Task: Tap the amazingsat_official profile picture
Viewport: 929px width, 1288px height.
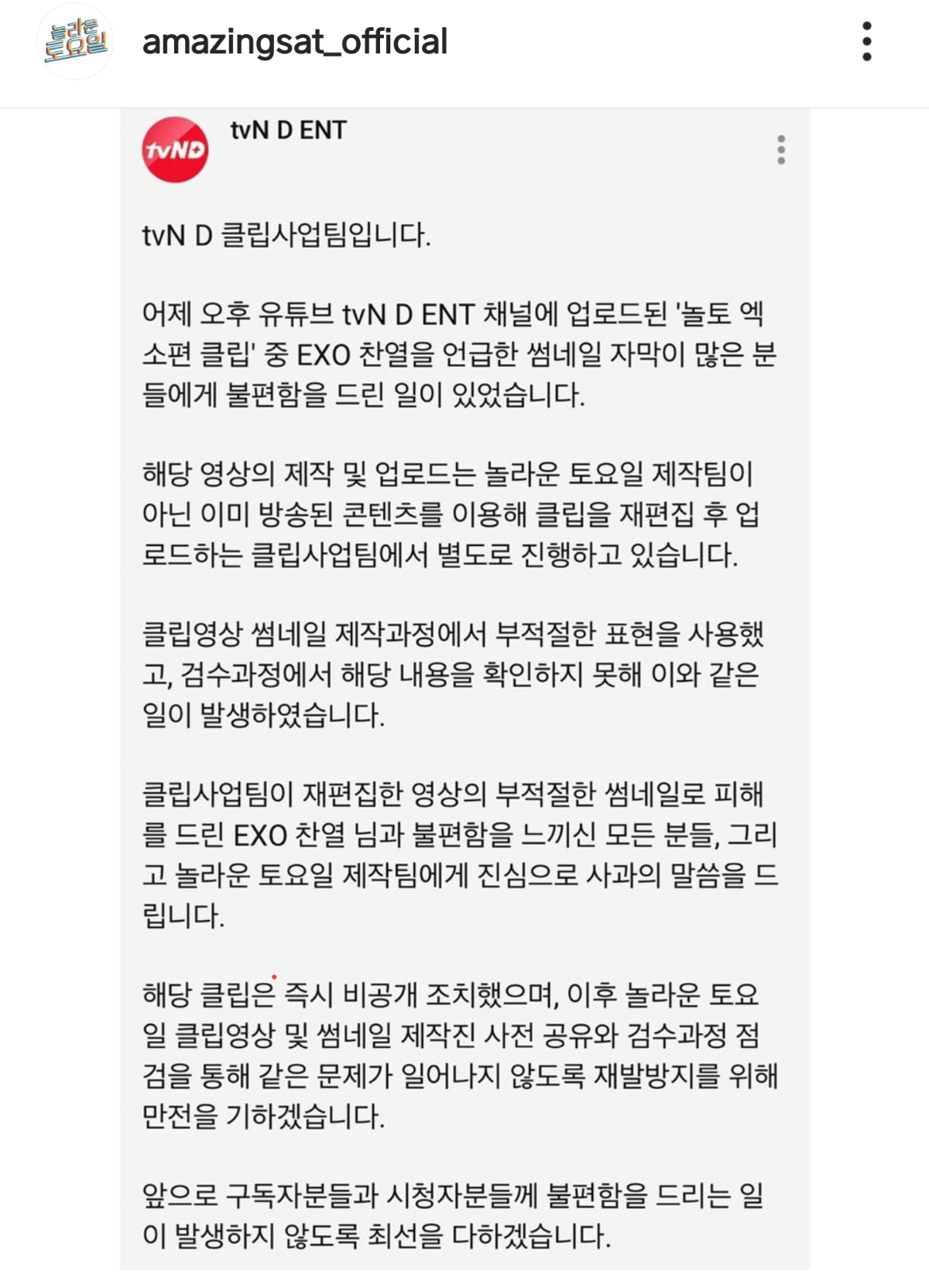Action: 75,42
